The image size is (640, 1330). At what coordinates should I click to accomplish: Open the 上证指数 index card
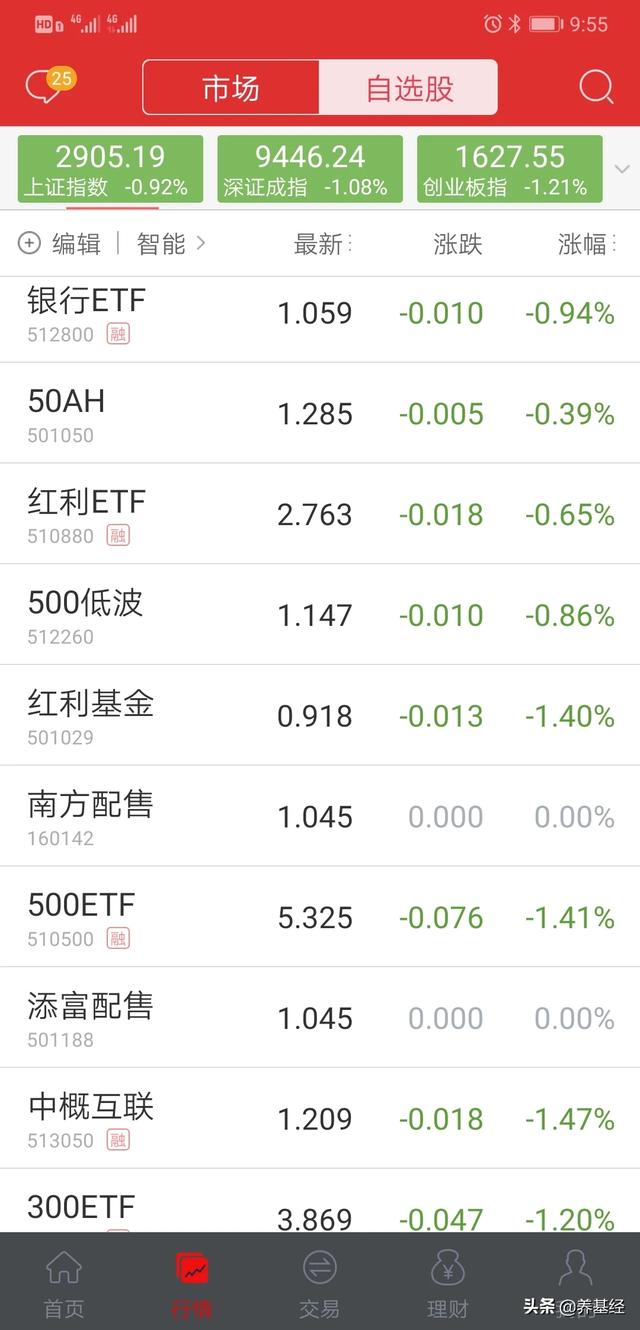(110, 169)
